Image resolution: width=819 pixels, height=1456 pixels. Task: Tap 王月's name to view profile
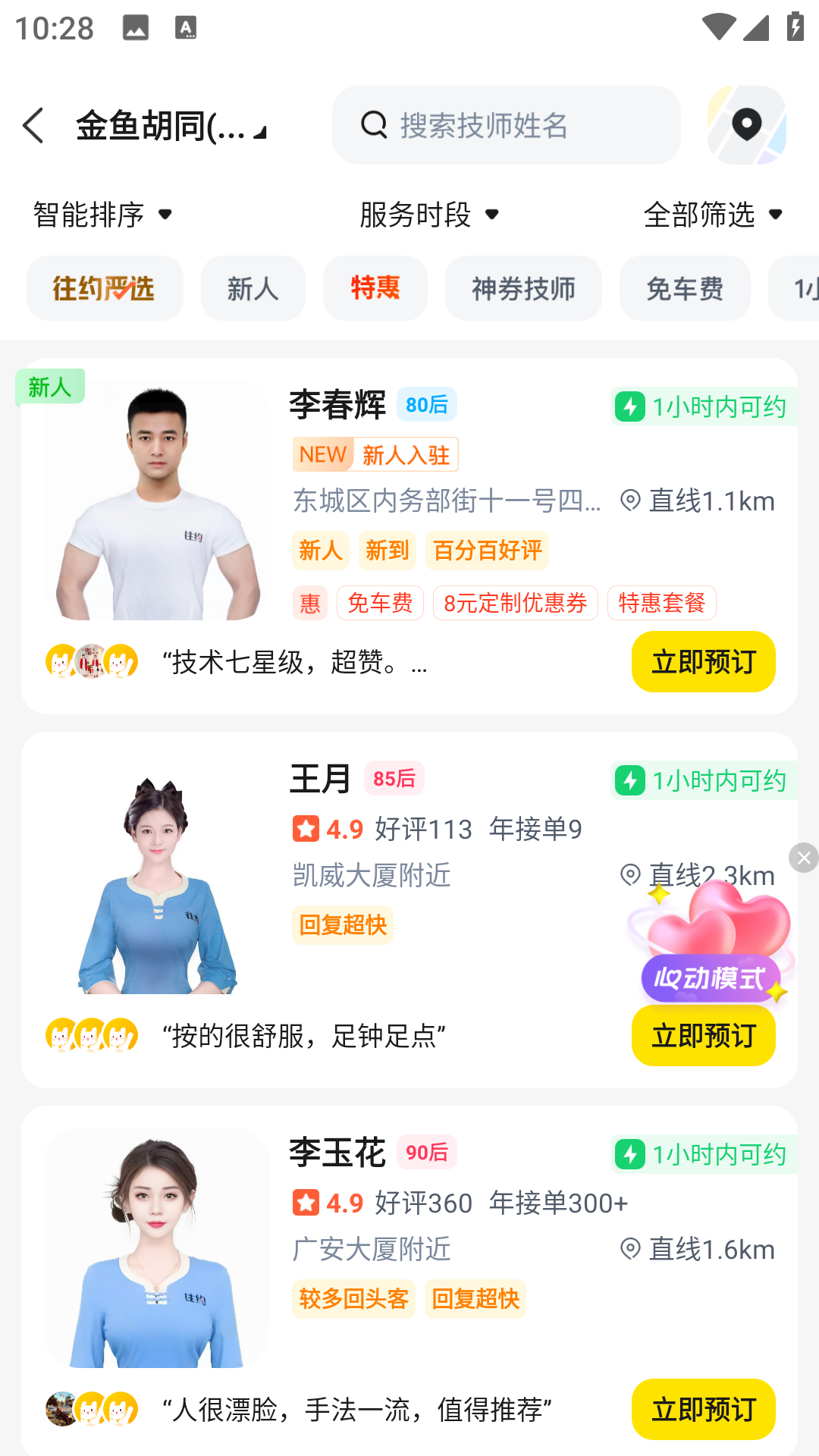point(319,778)
